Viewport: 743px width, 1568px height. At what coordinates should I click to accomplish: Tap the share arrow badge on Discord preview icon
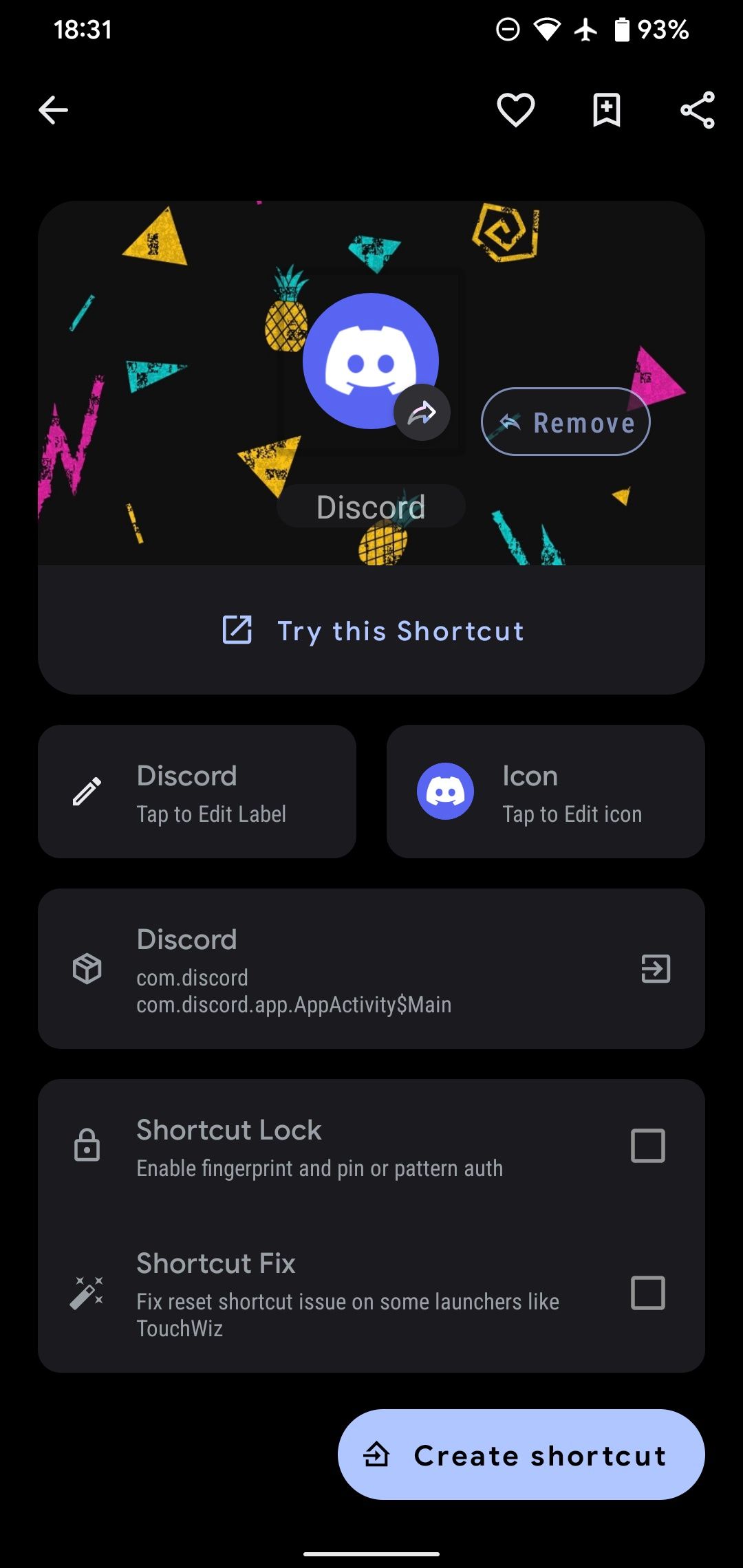422,411
